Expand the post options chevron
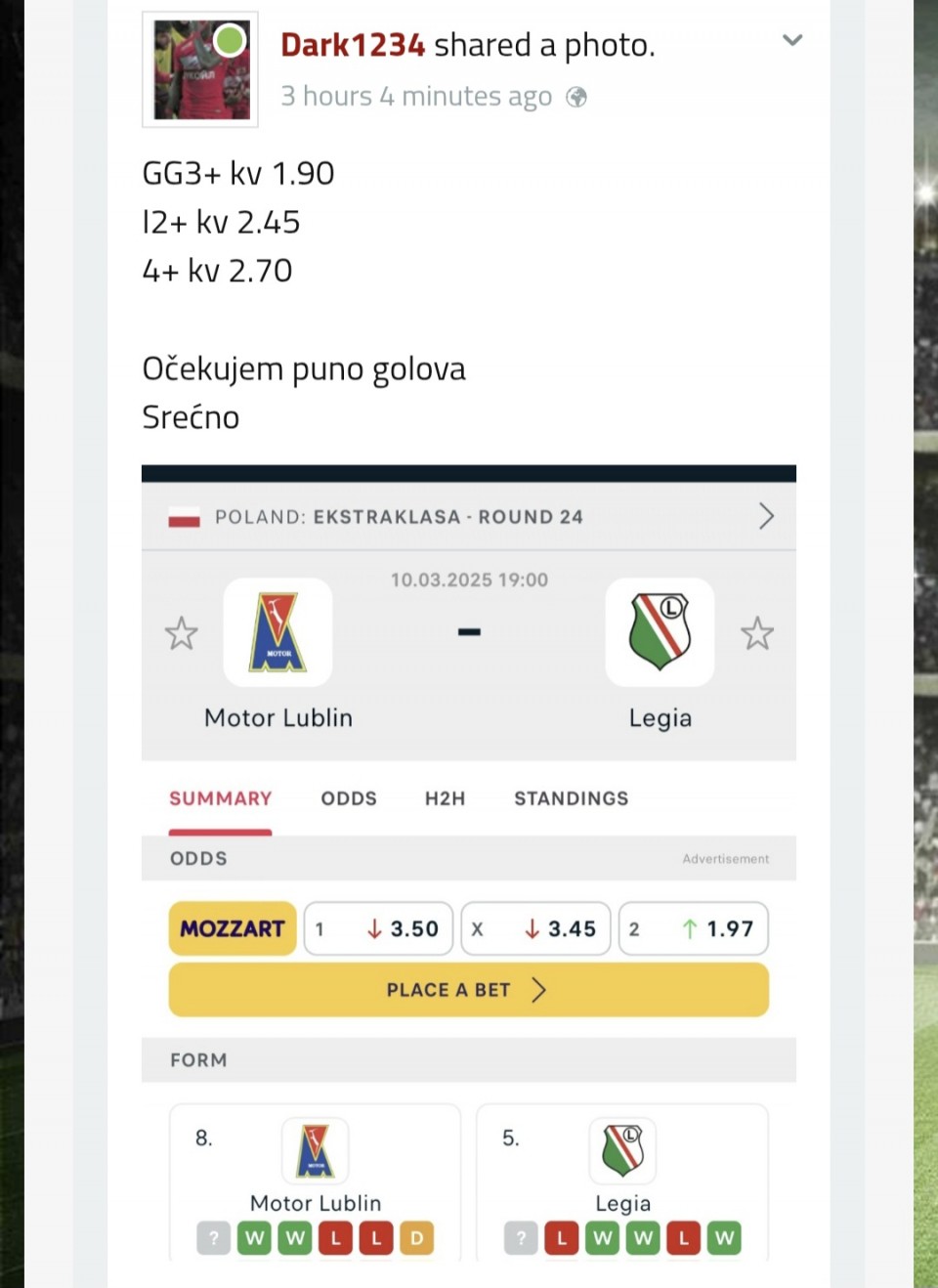 tap(791, 41)
